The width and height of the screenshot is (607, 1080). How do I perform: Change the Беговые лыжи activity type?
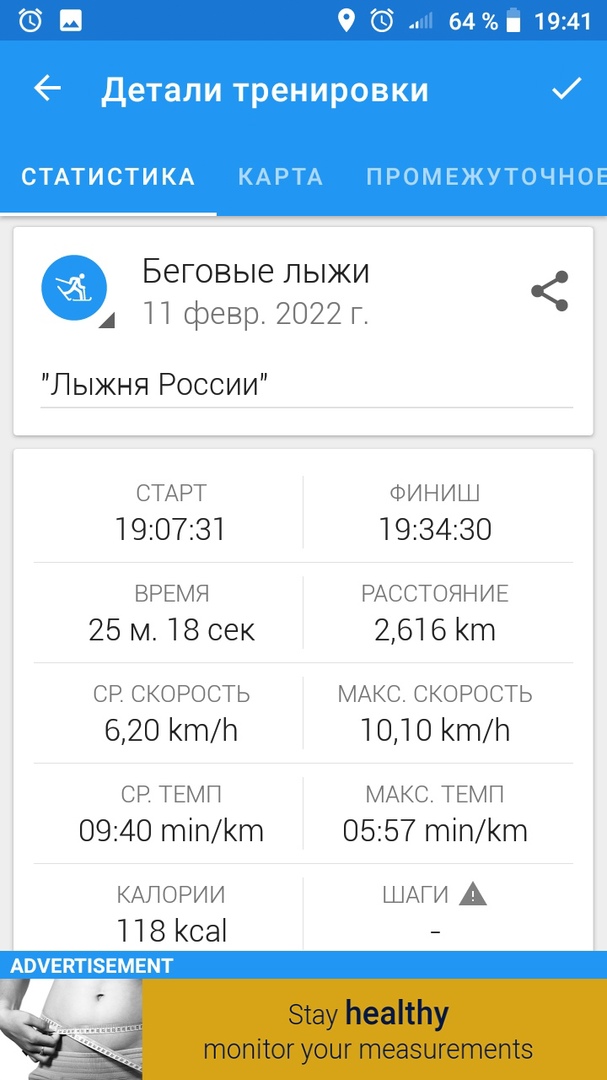coord(75,289)
